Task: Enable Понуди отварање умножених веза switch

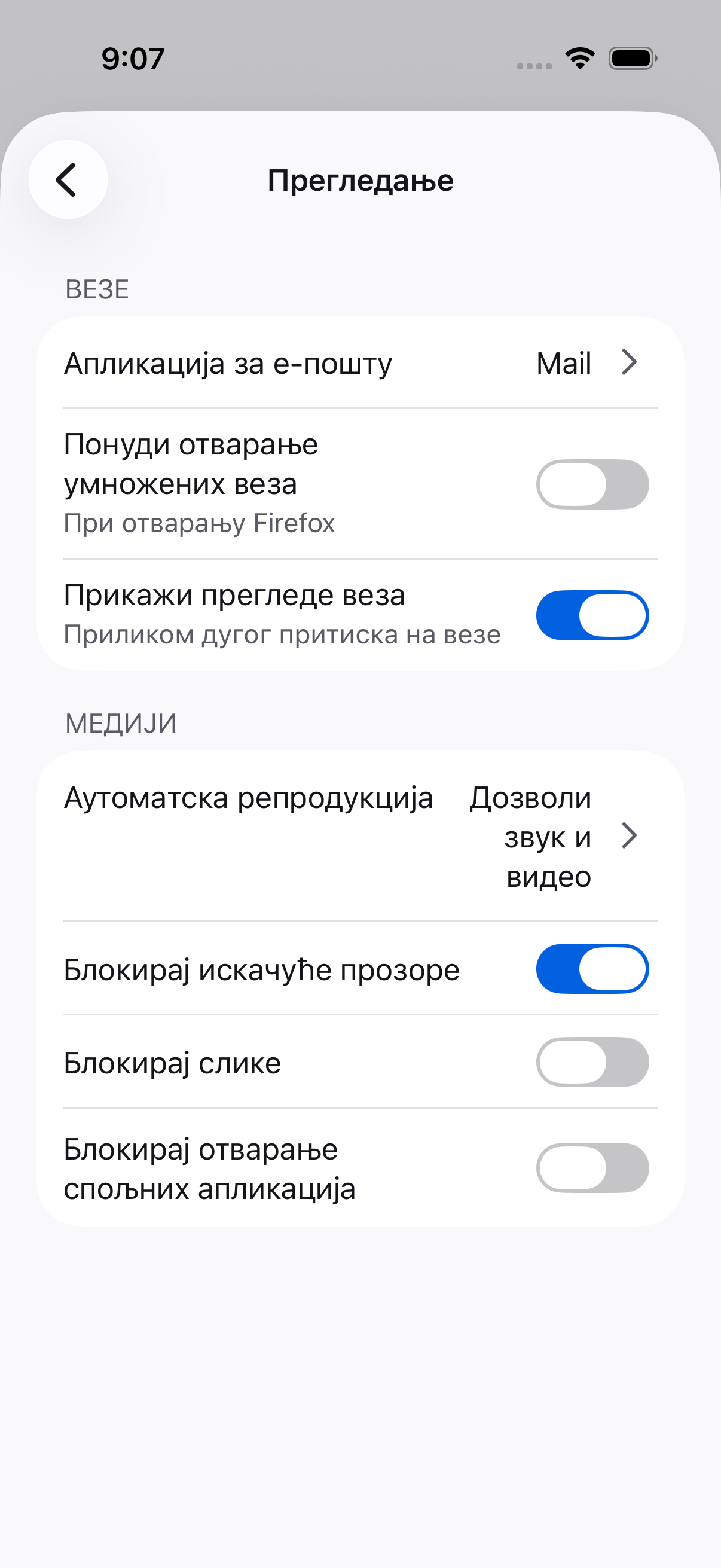Action: pos(592,484)
